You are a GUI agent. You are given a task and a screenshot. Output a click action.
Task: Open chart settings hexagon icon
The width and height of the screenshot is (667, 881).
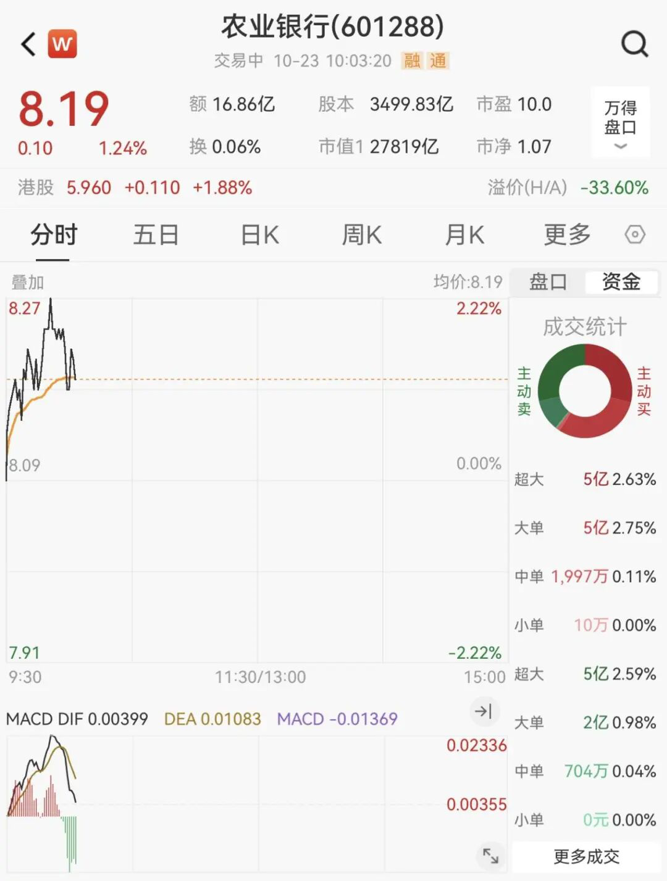click(x=635, y=235)
